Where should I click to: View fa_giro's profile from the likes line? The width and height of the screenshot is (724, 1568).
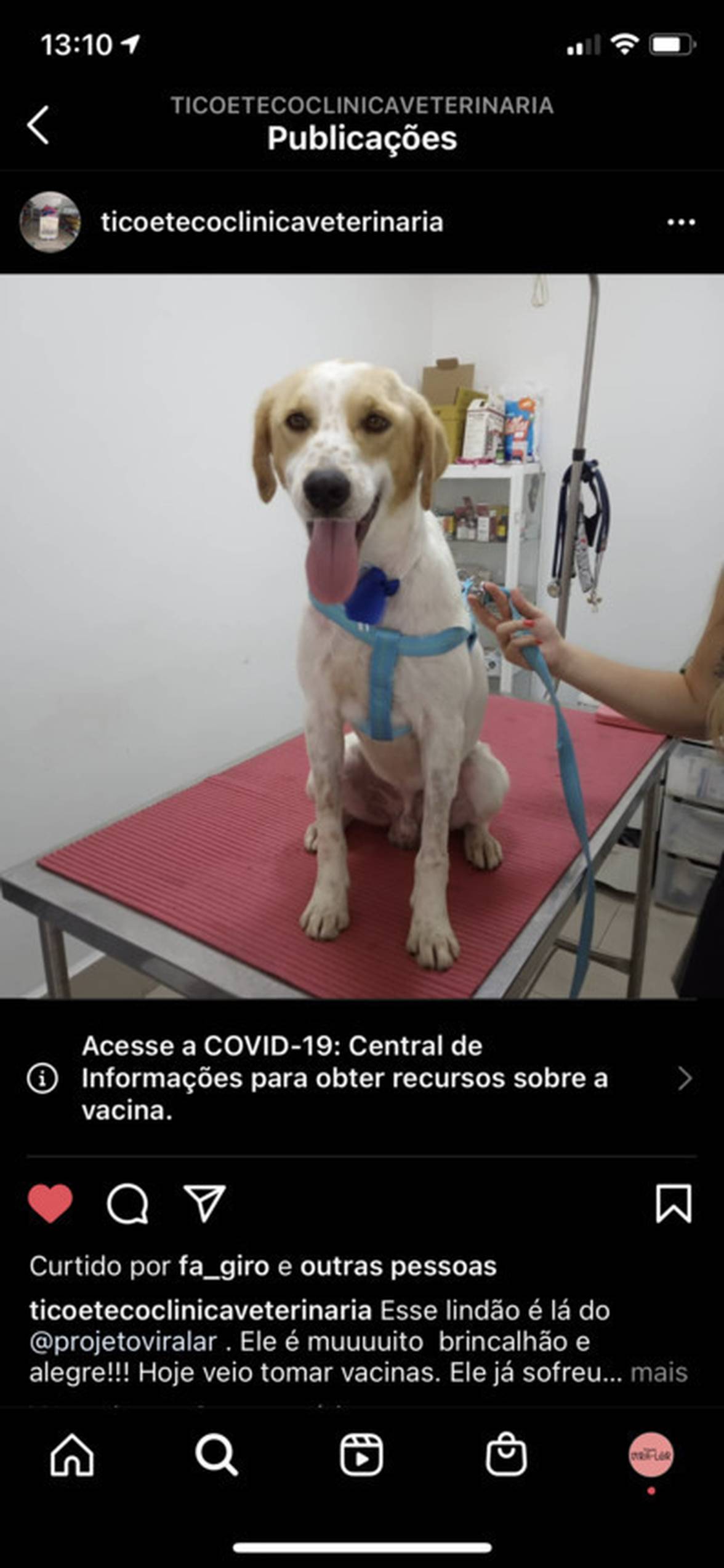click(224, 1266)
